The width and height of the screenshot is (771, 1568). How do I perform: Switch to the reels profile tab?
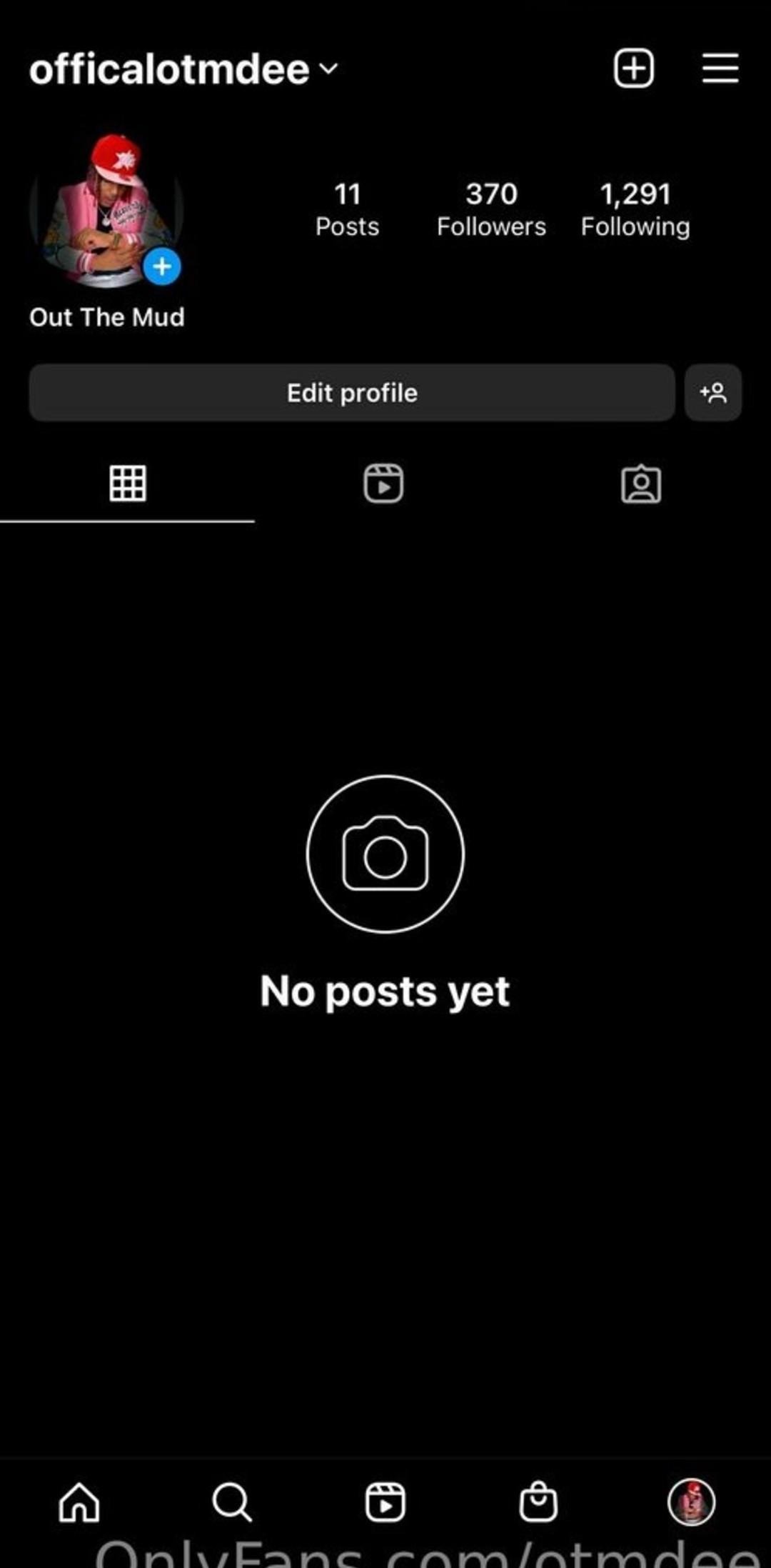[x=383, y=484]
